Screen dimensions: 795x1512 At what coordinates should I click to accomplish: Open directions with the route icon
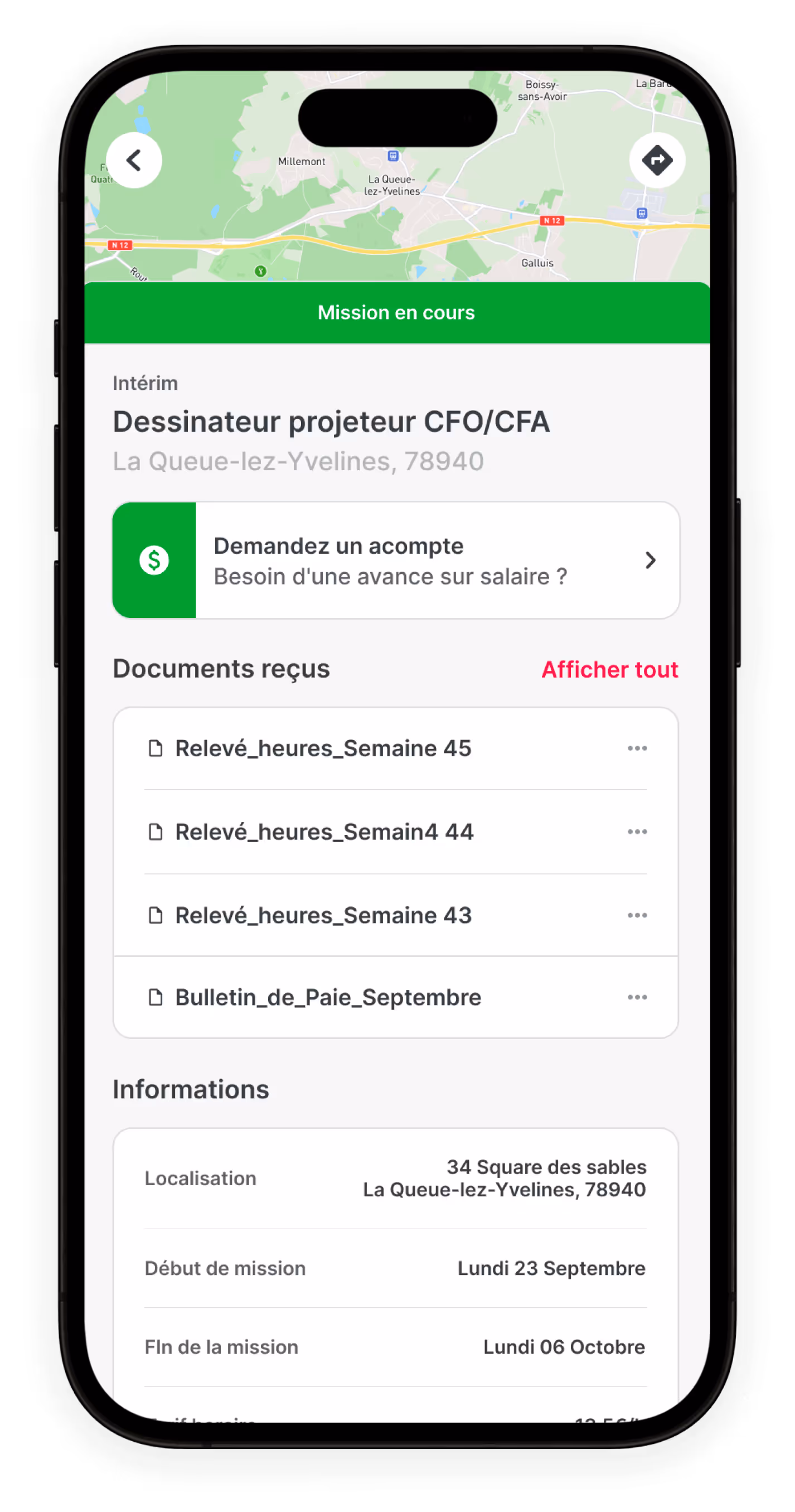pyautogui.click(x=657, y=160)
